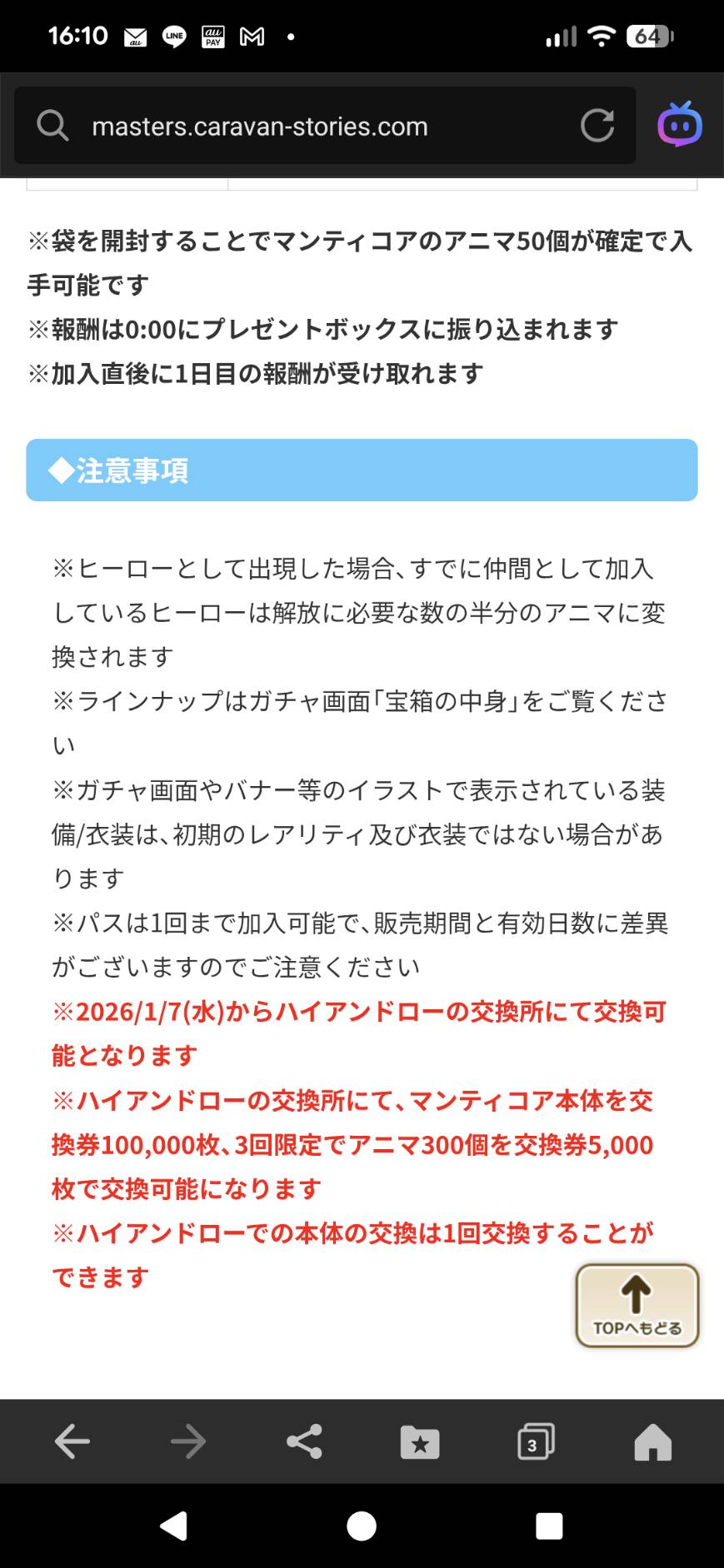
Task: Open recent apps with the square button
Action: coord(549,1526)
